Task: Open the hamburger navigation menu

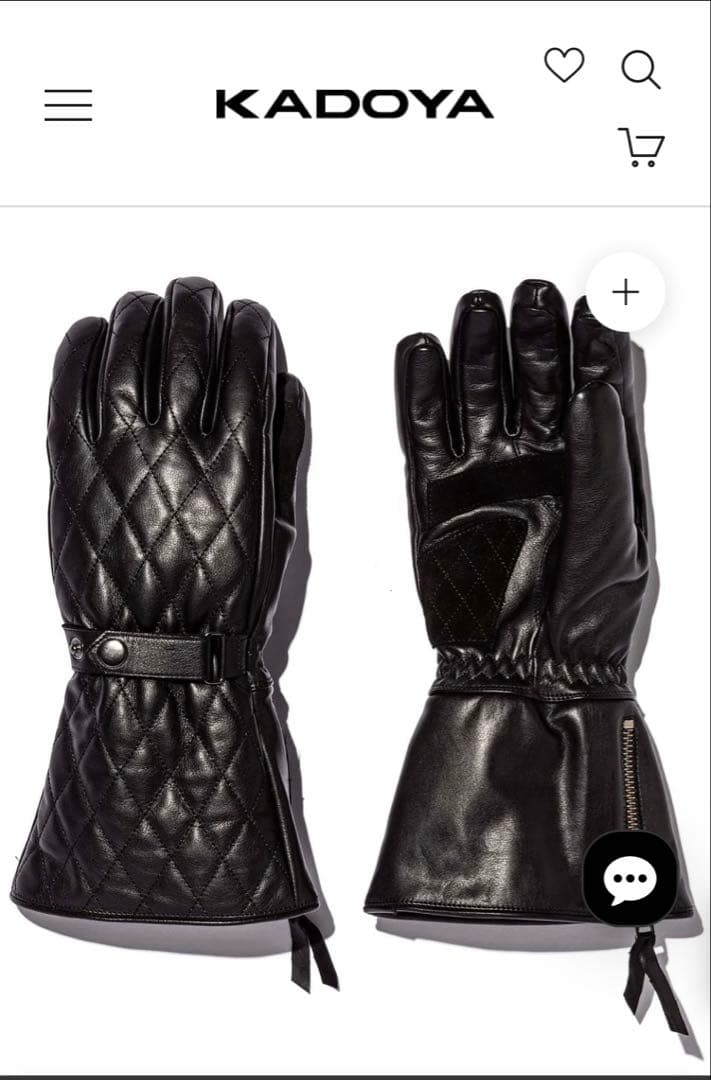Action: (x=68, y=105)
